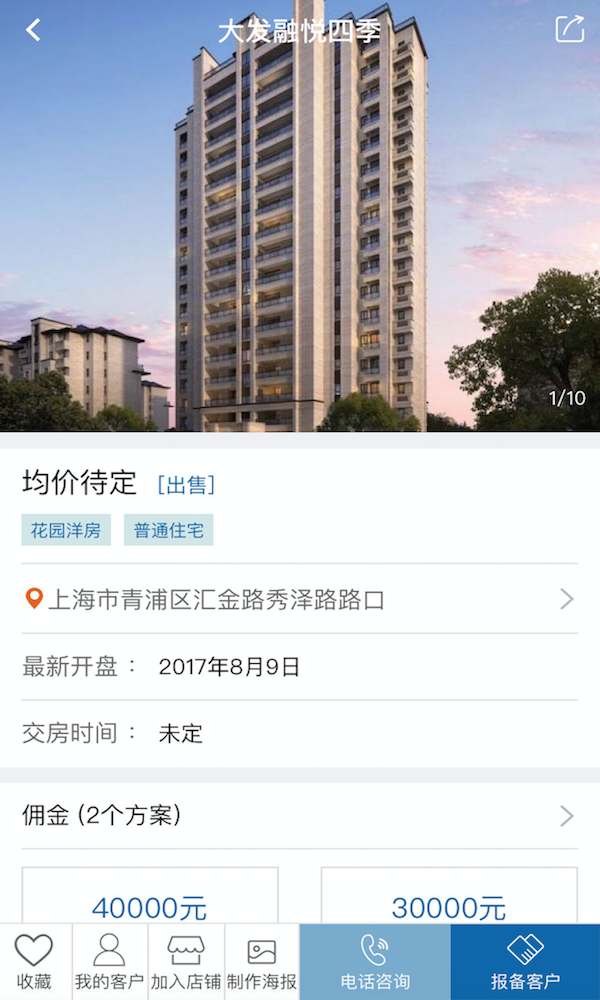Select the 40000元 commission plan

[150, 900]
